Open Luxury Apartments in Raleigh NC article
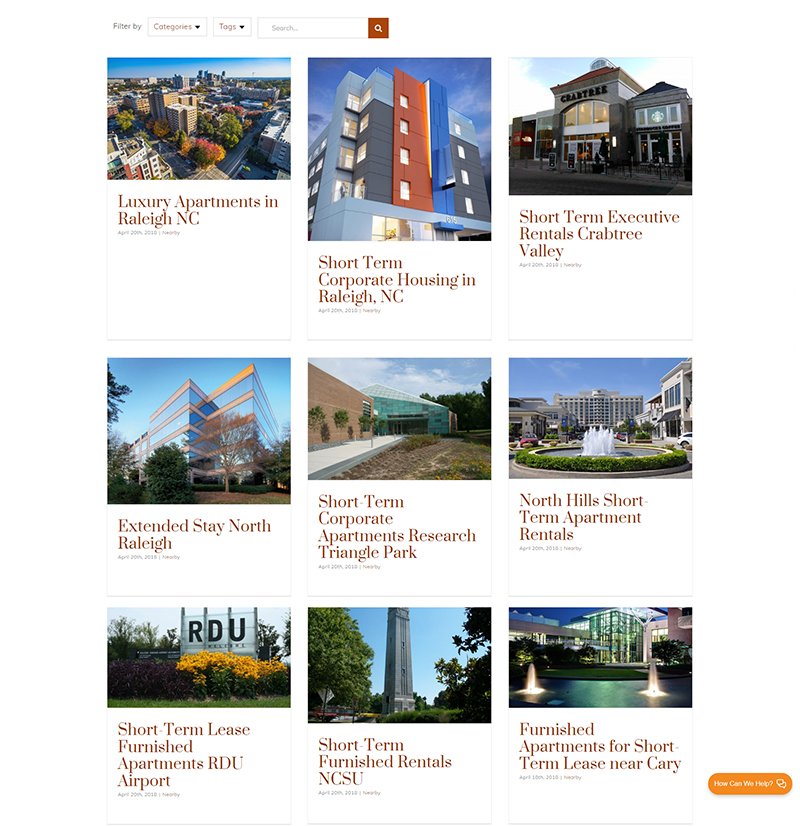 197,210
